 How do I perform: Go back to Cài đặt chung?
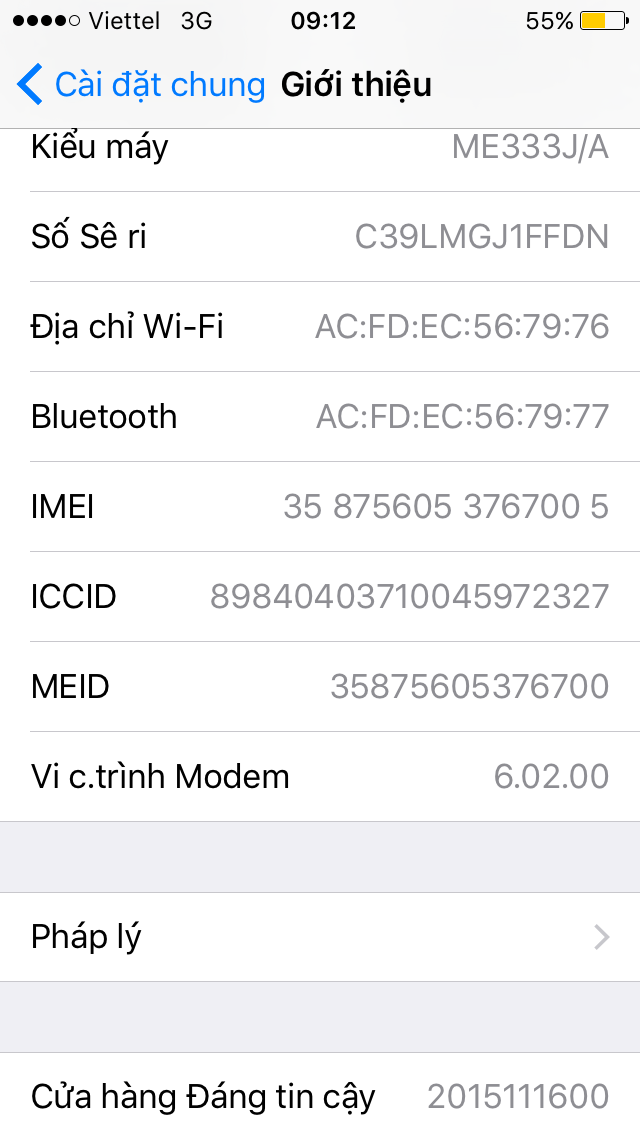point(140,85)
